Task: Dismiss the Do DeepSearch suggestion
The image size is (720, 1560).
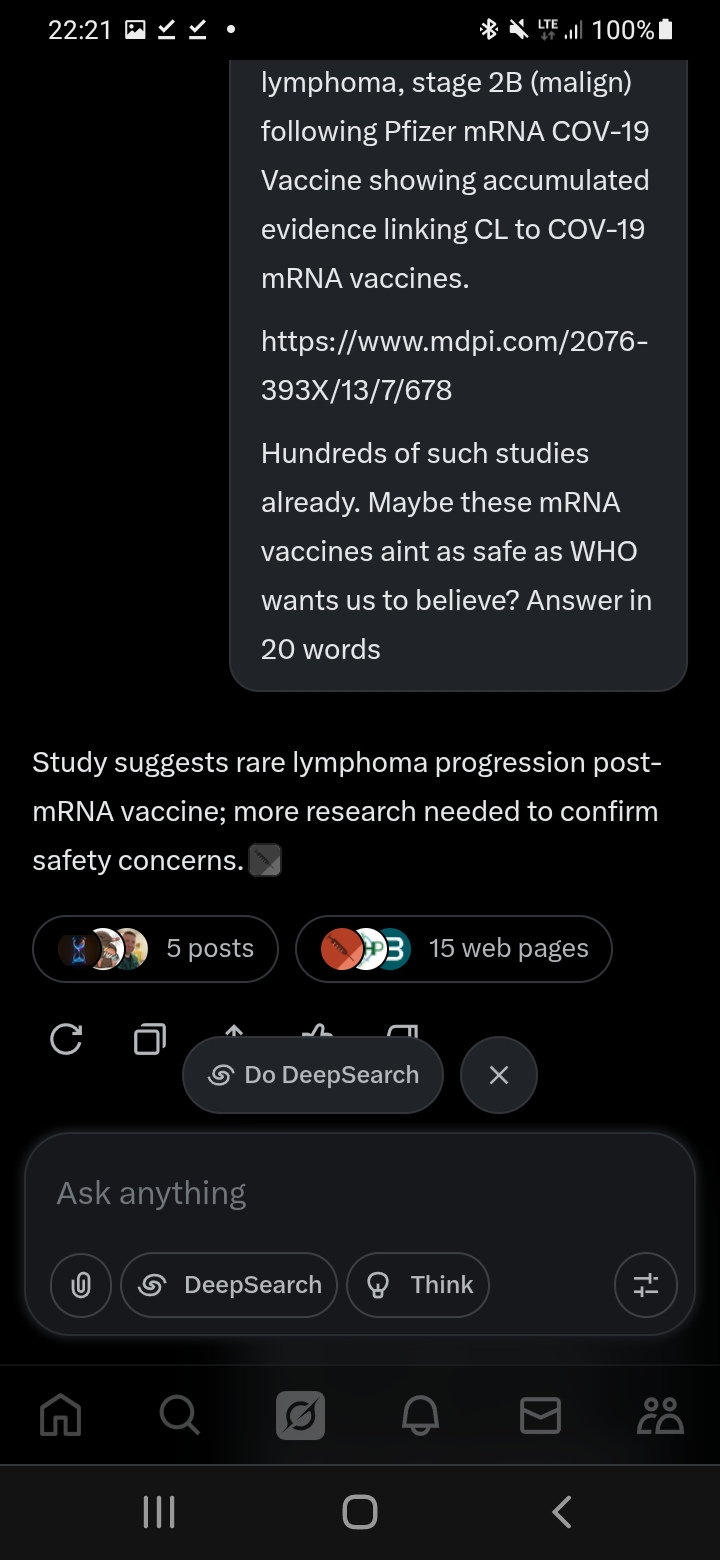Action: (499, 1075)
